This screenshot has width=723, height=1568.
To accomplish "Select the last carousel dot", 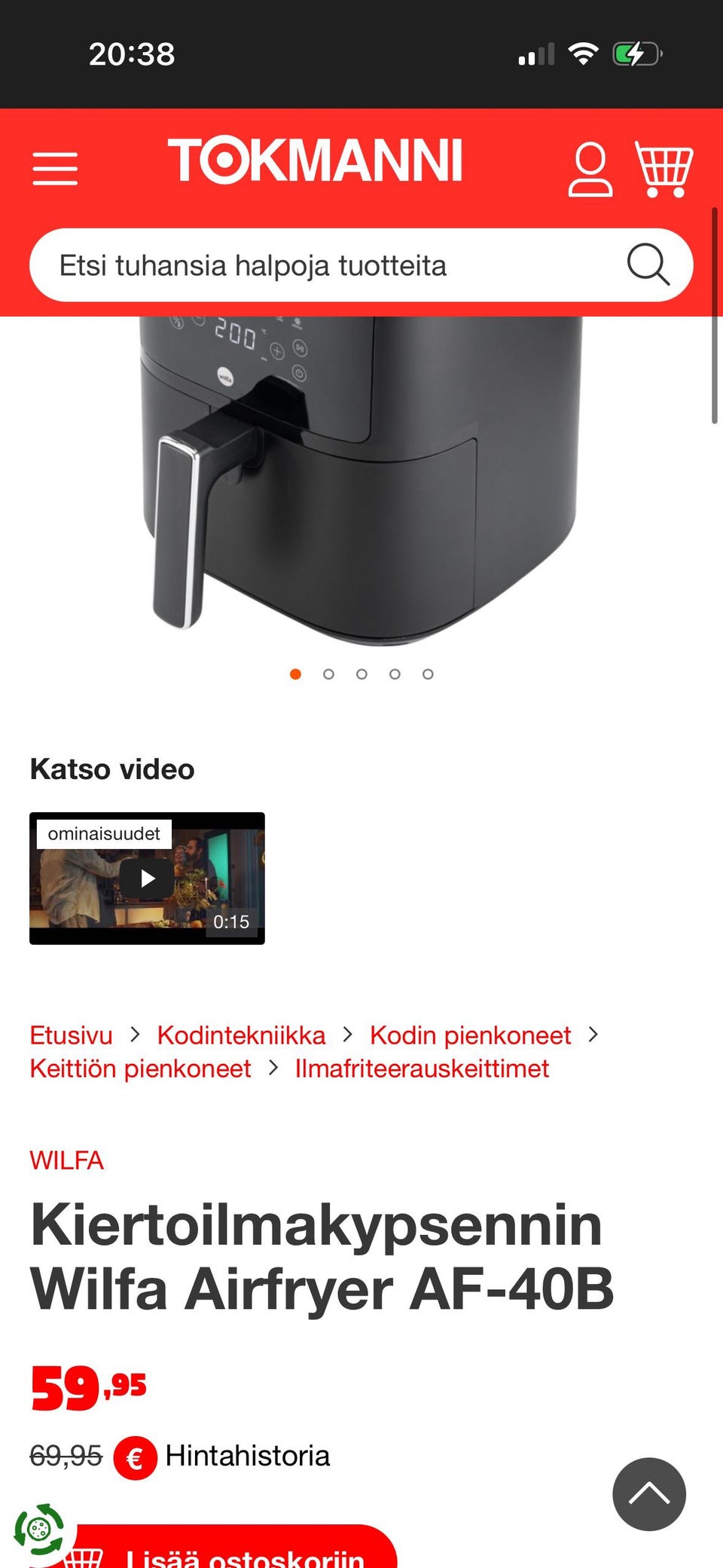I will click(x=428, y=674).
